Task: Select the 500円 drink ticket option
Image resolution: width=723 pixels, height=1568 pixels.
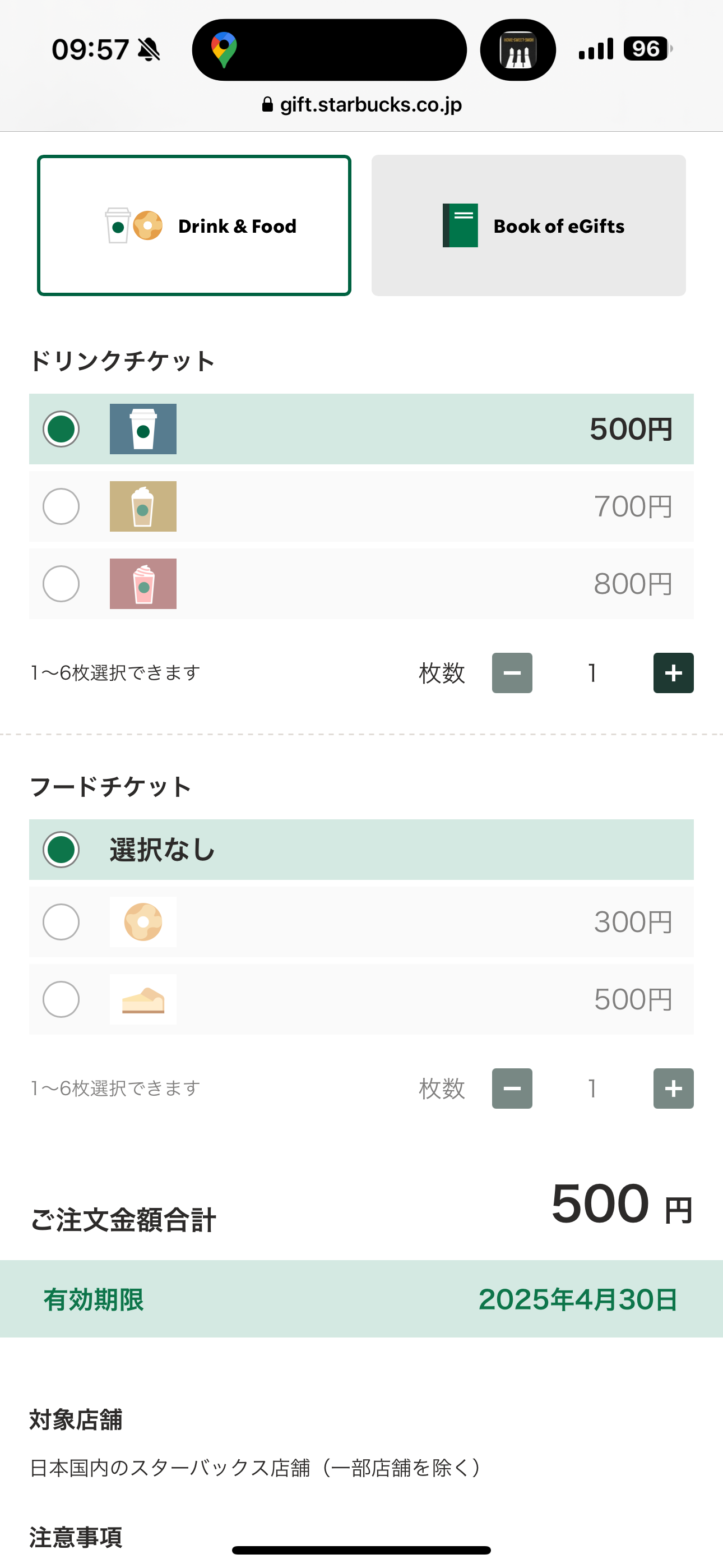Action: coord(361,429)
